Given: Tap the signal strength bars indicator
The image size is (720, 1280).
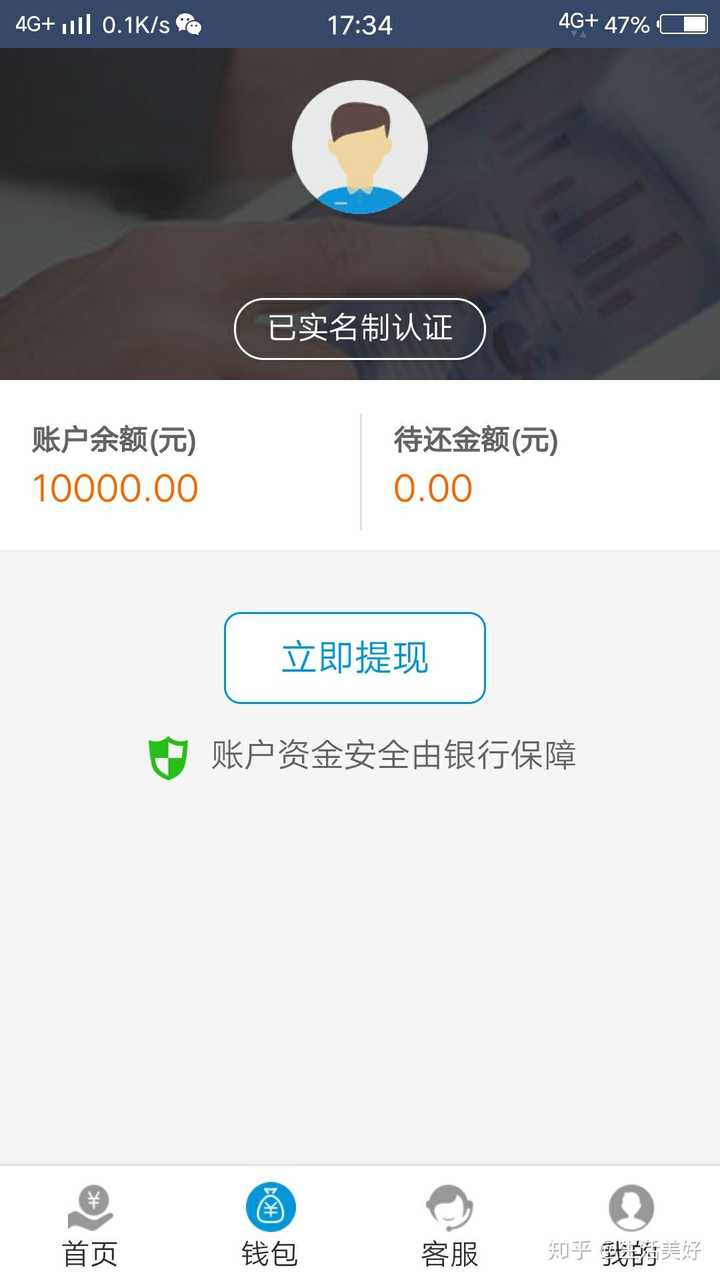Looking at the screenshot, I should 77,22.
